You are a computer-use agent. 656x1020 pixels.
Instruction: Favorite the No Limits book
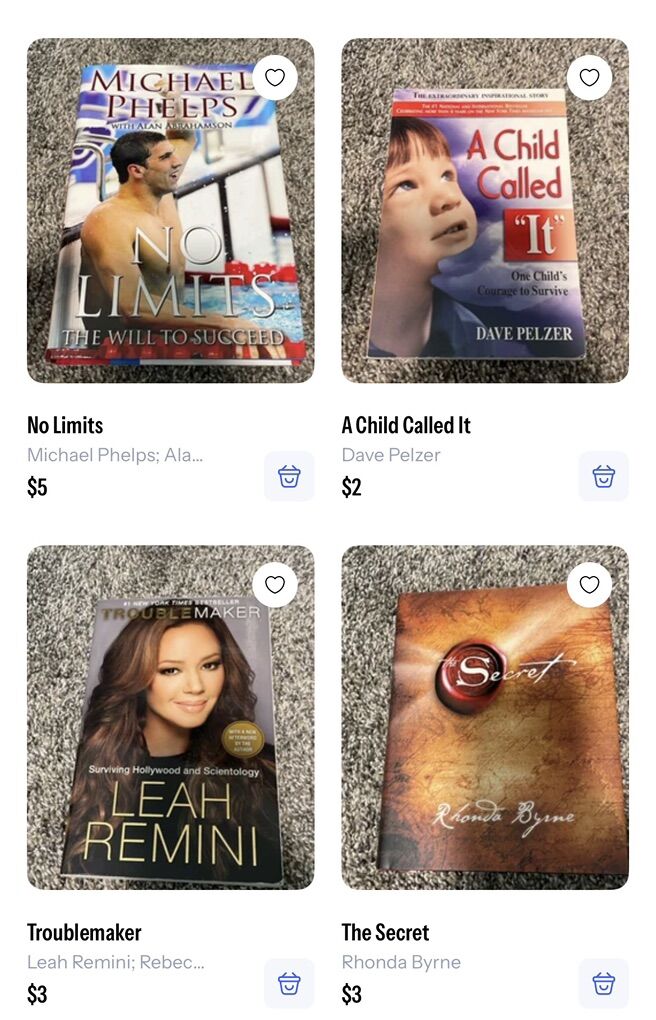(x=275, y=77)
